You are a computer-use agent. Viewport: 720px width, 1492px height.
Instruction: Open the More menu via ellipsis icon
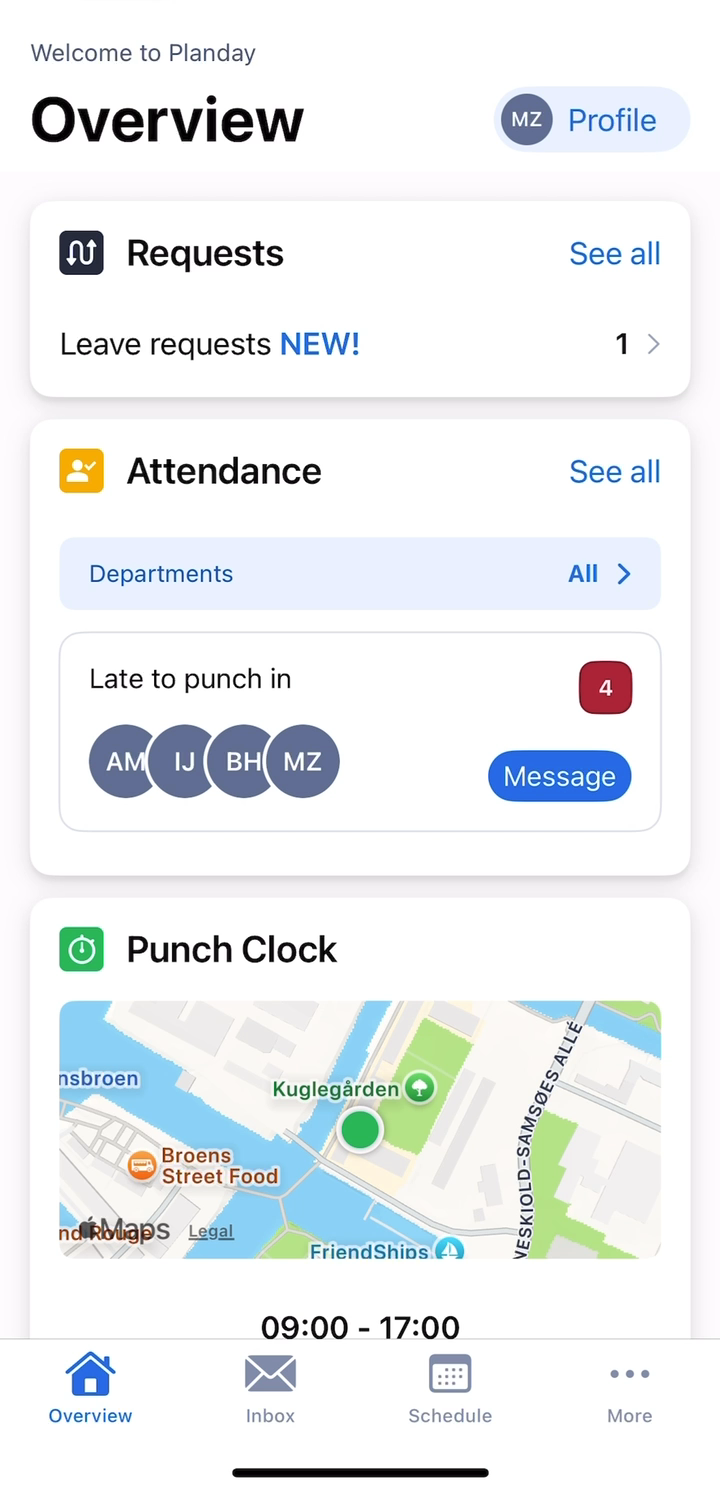[x=629, y=1374]
